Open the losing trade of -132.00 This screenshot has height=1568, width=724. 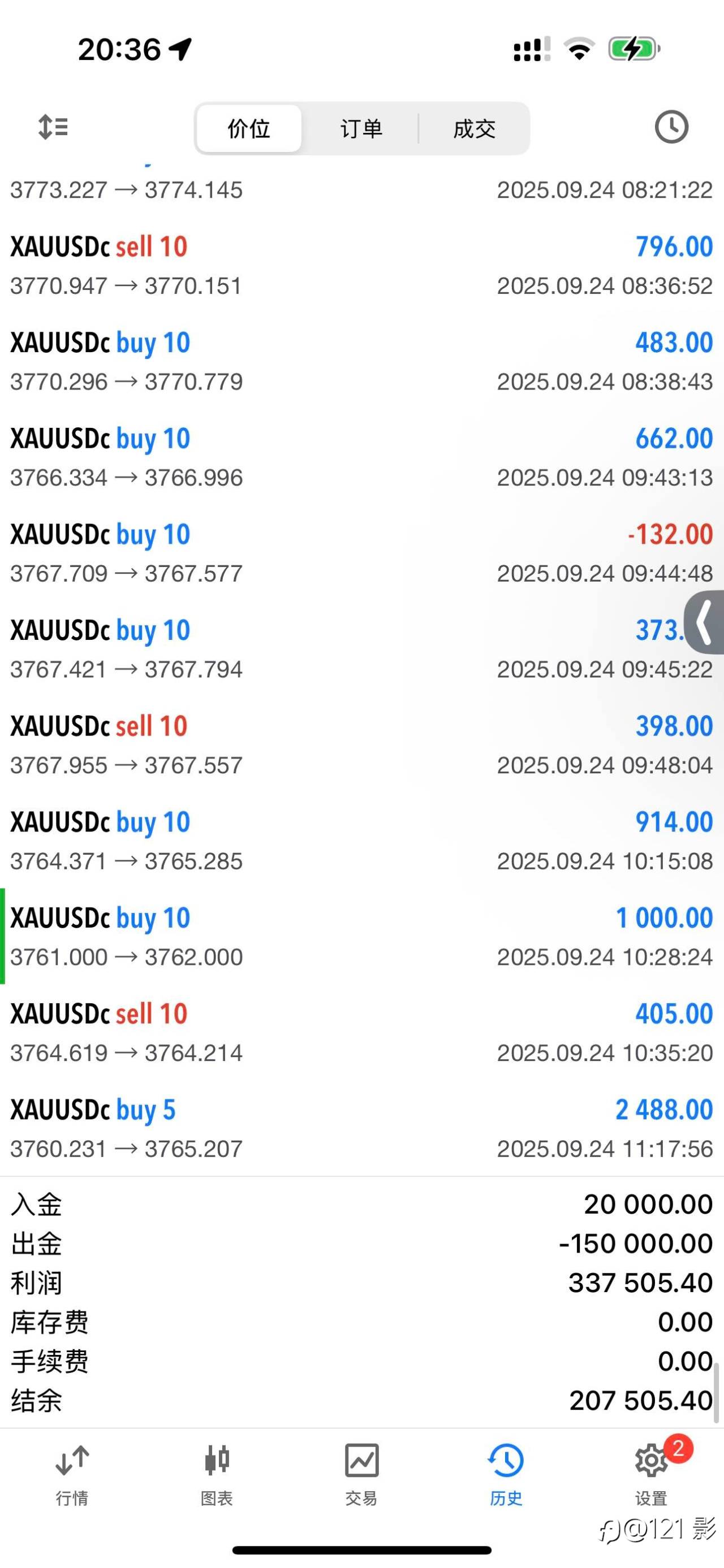[x=361, y=553]
